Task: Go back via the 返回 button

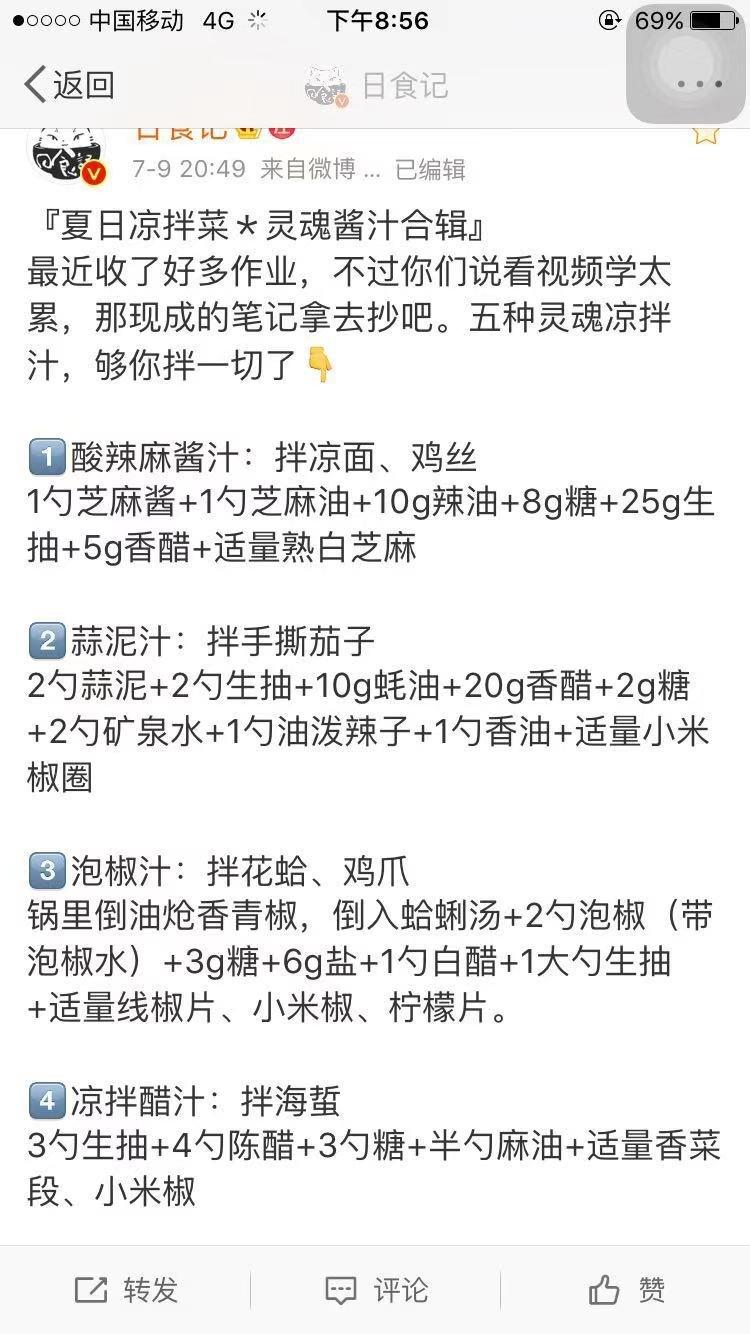Action: click(68, 85)
